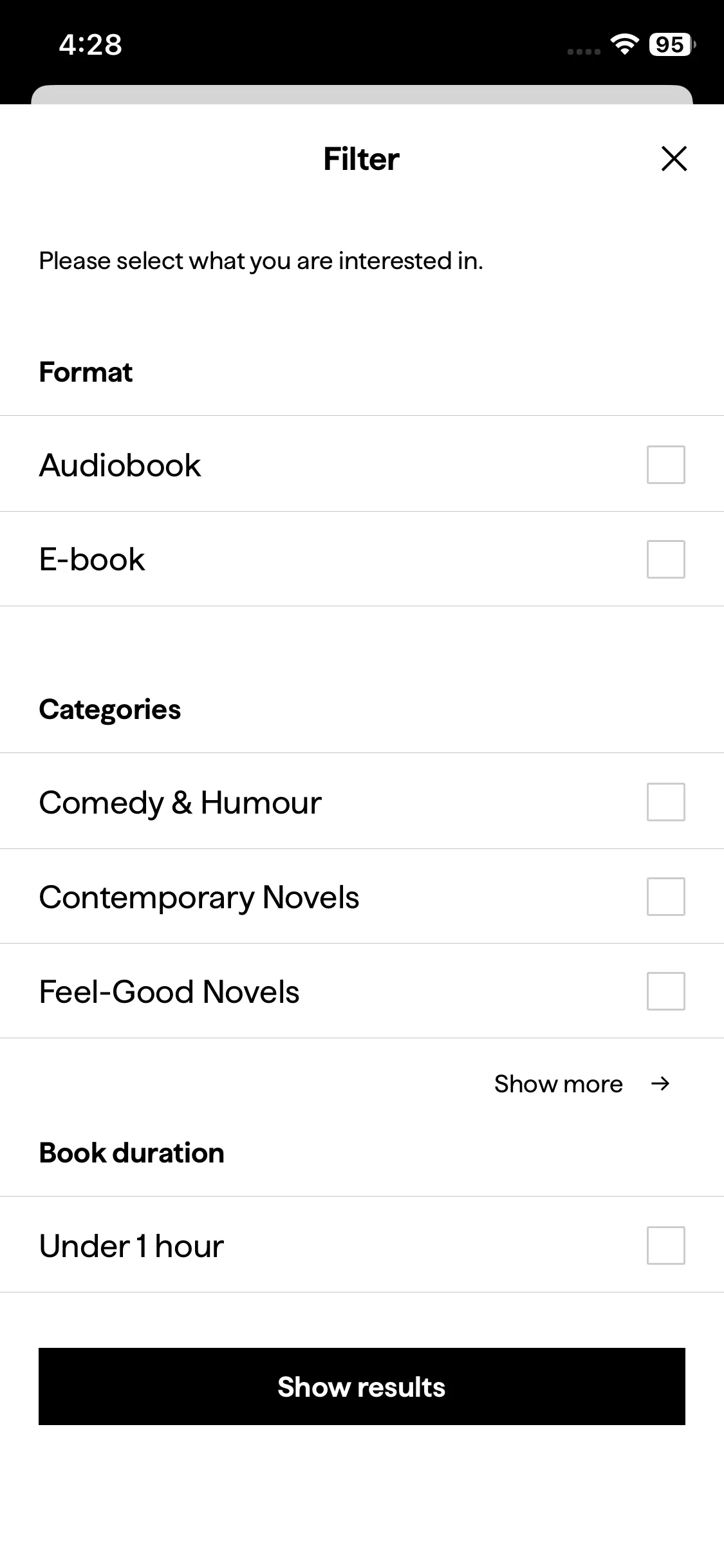Tap the Show results button
Screen dimensions: 724x1568
point(362,1386)
